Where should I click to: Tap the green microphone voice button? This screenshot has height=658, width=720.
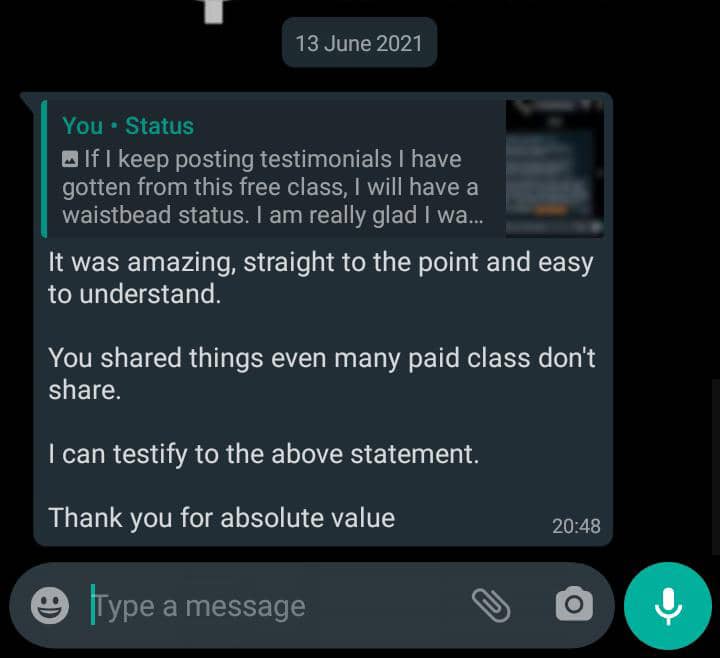(x=667, y=605)
